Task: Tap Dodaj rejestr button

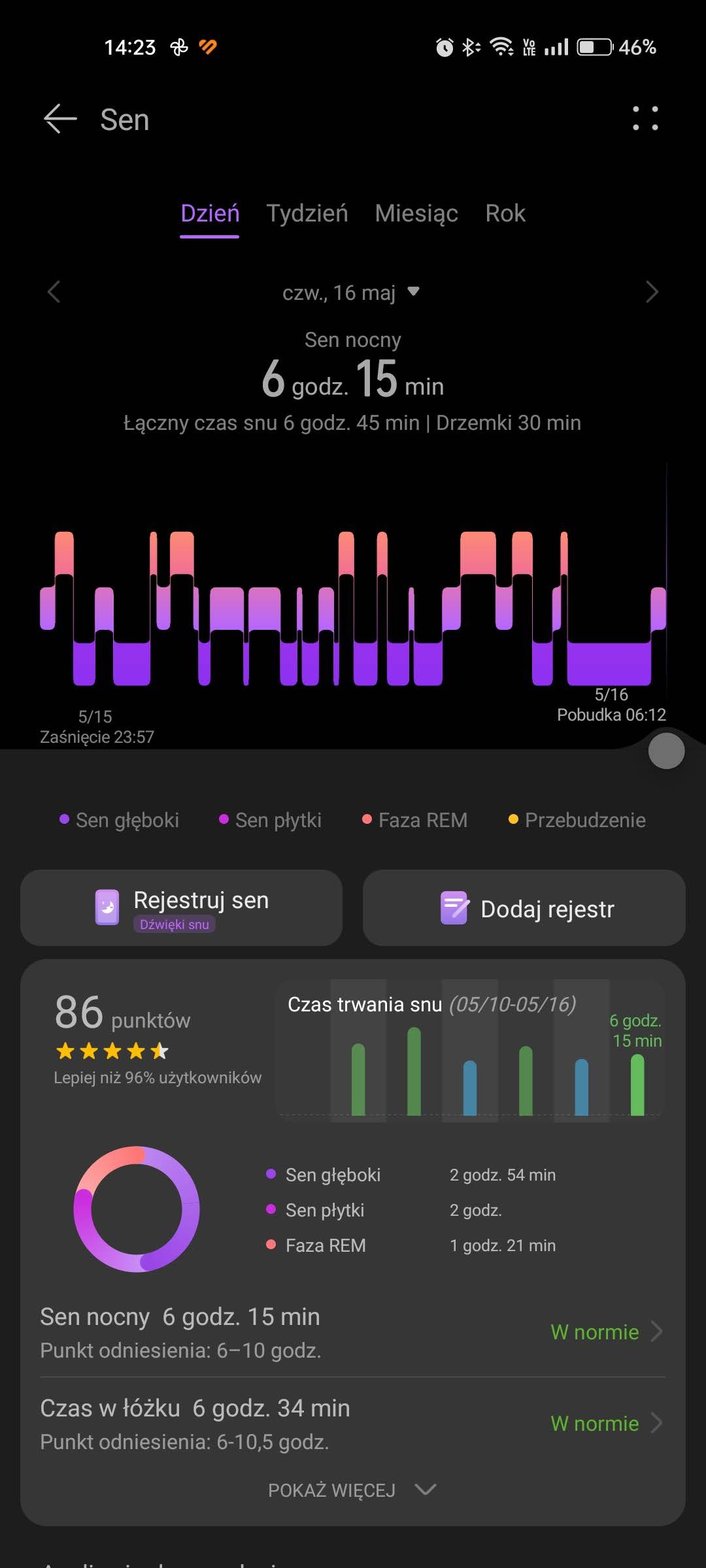Action: pyautogui.click(x=524, y=908)
